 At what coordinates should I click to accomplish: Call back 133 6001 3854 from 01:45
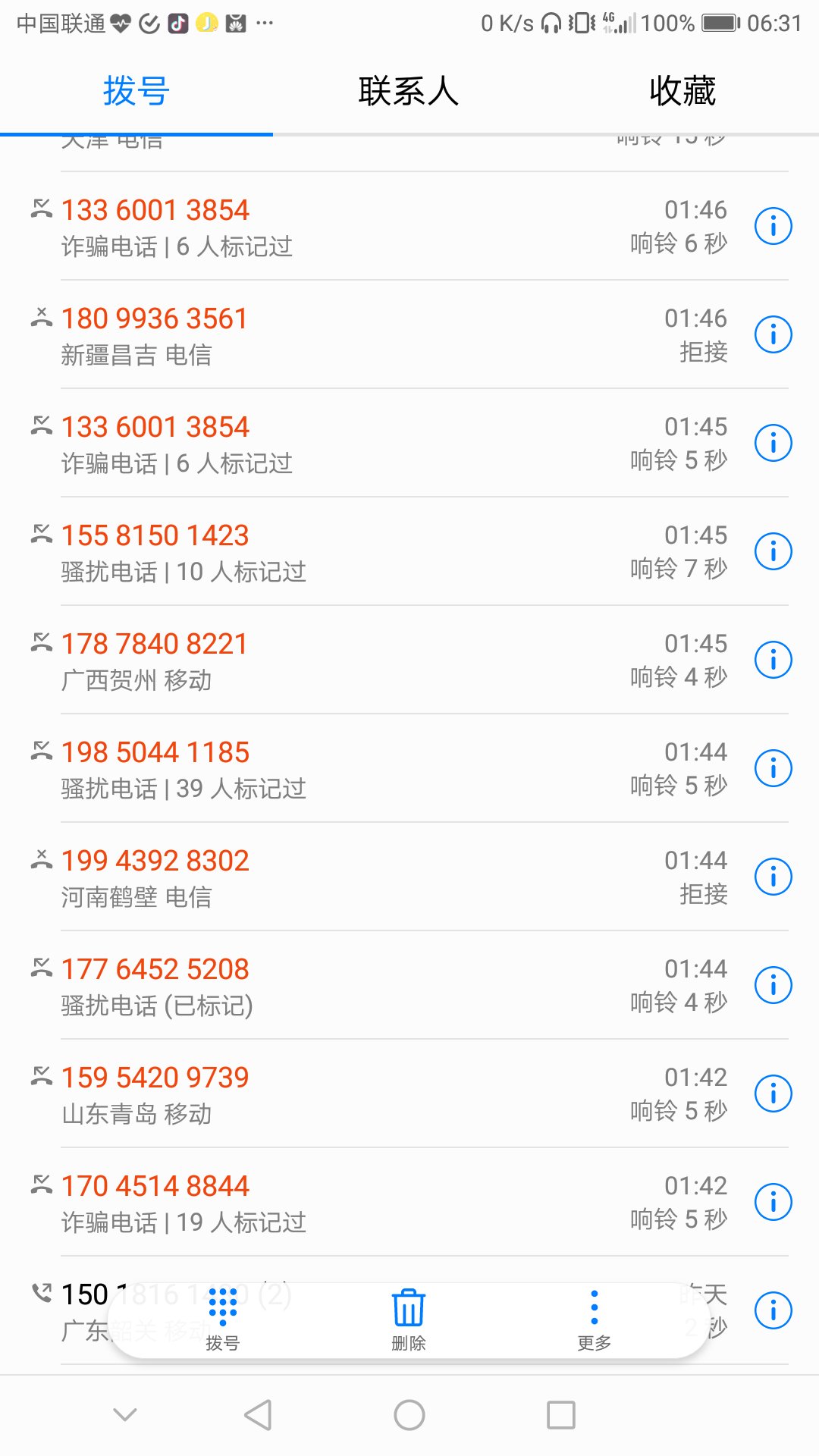coord(379,443)
